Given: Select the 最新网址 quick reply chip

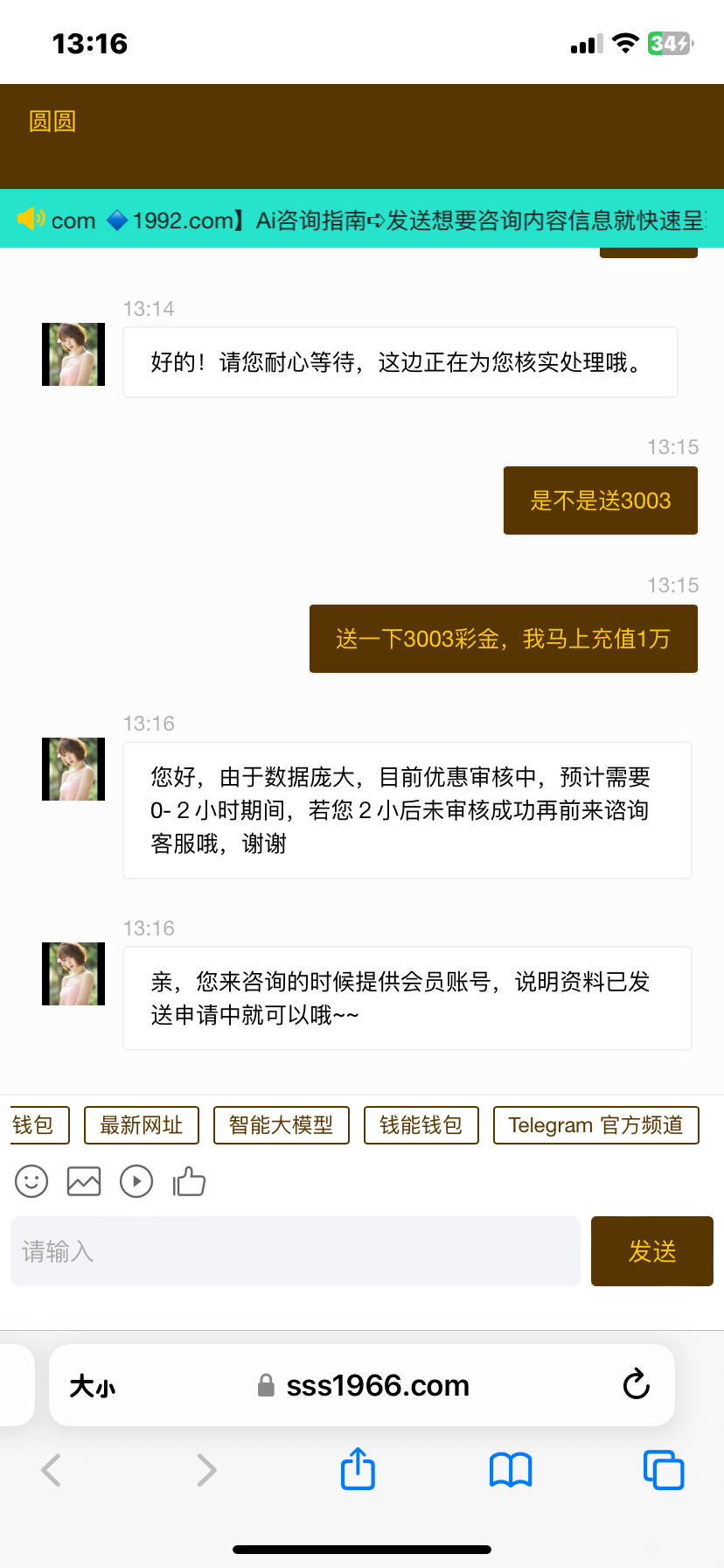Looking at the screenshot, I should 142,1125.
